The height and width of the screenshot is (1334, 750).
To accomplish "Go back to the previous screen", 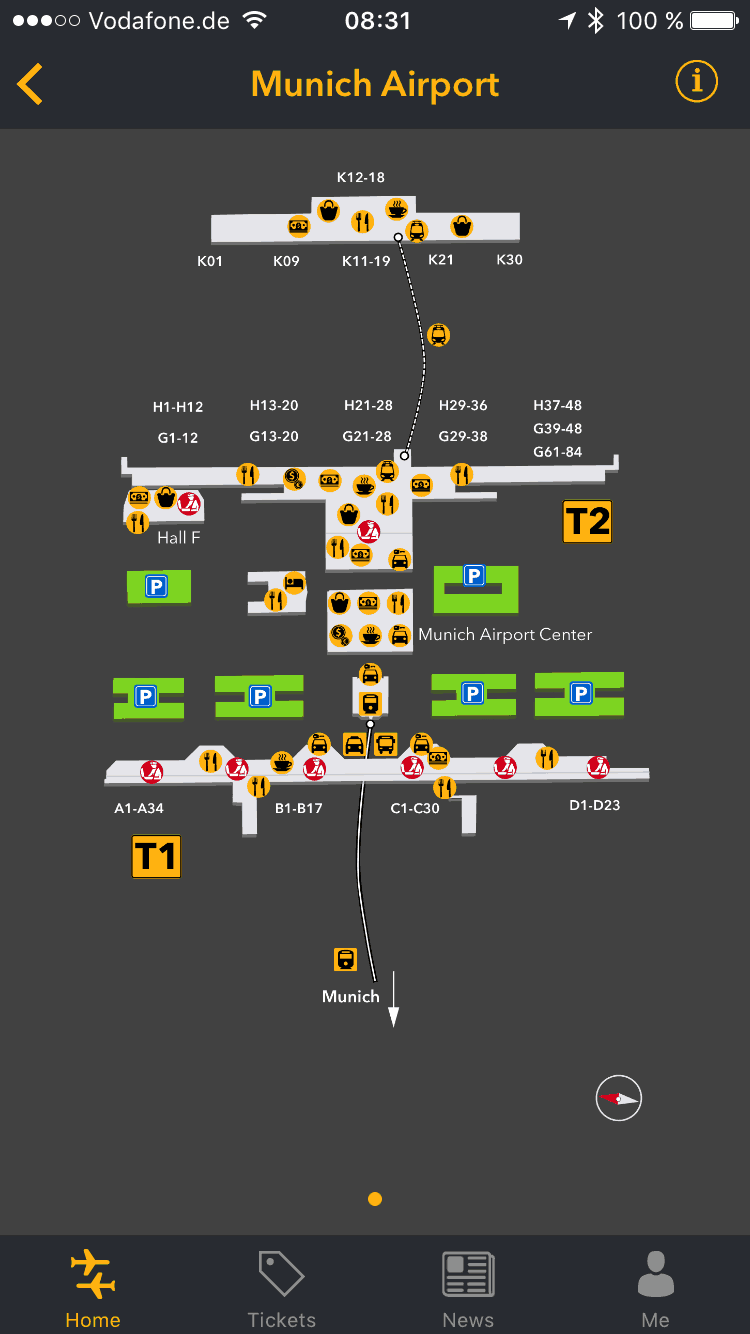I will click(30, 84).
